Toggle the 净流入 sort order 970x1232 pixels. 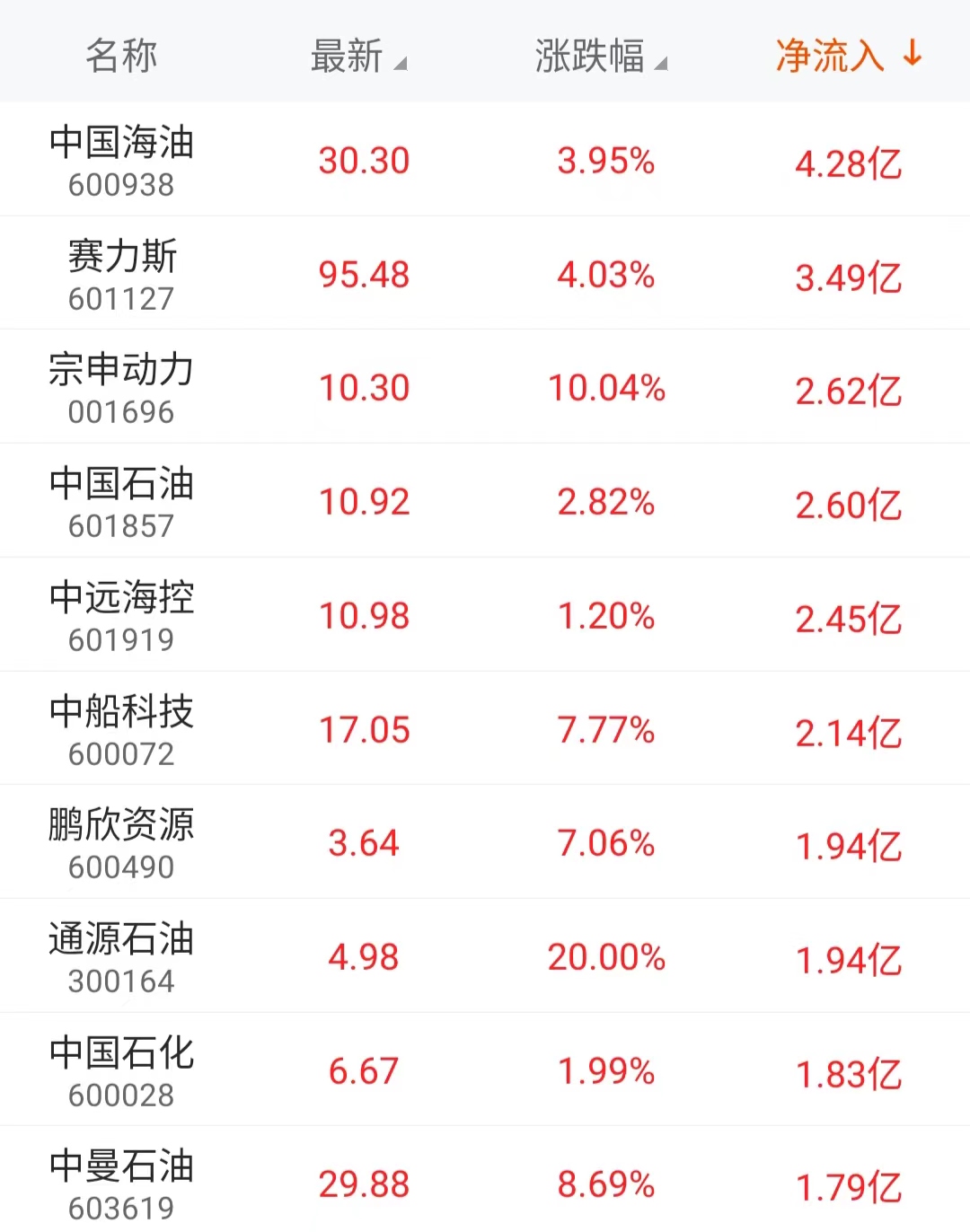tap(848, 56)
